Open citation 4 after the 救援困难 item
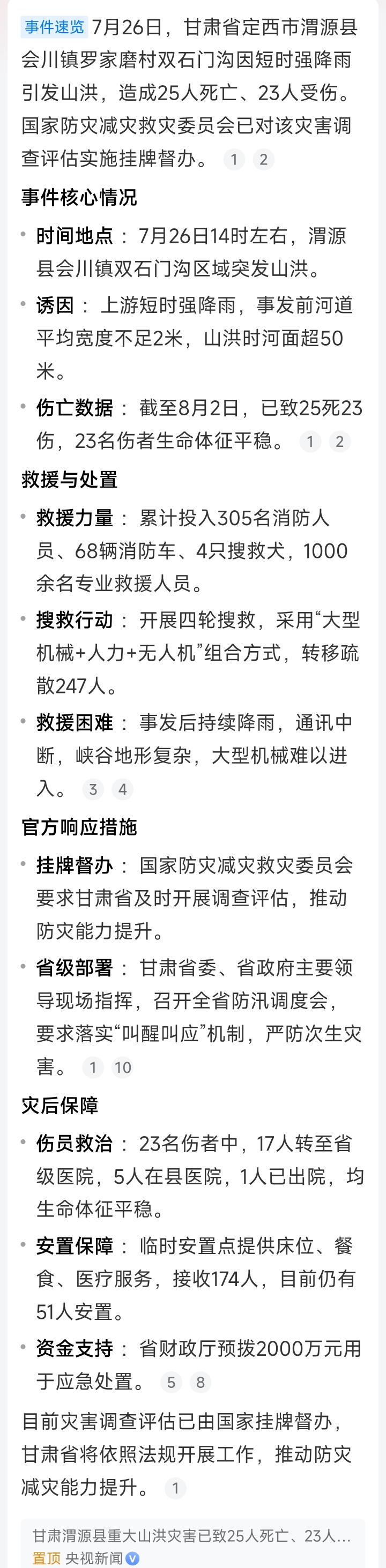Image resolution: width=386 pixels, height=1568 pixels. [122, 789]
